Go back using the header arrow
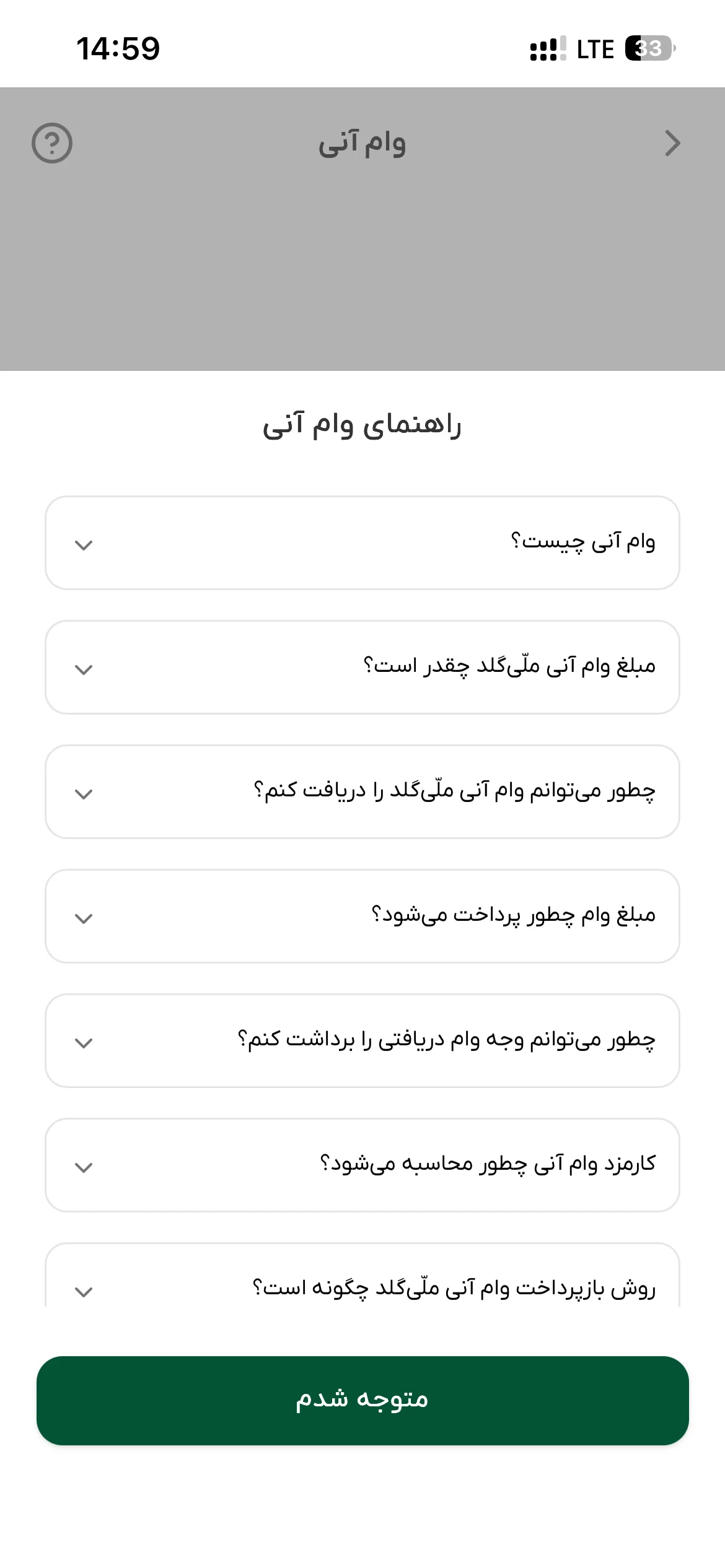Viewport: 725px width, 1568px height. click(672, 143)
